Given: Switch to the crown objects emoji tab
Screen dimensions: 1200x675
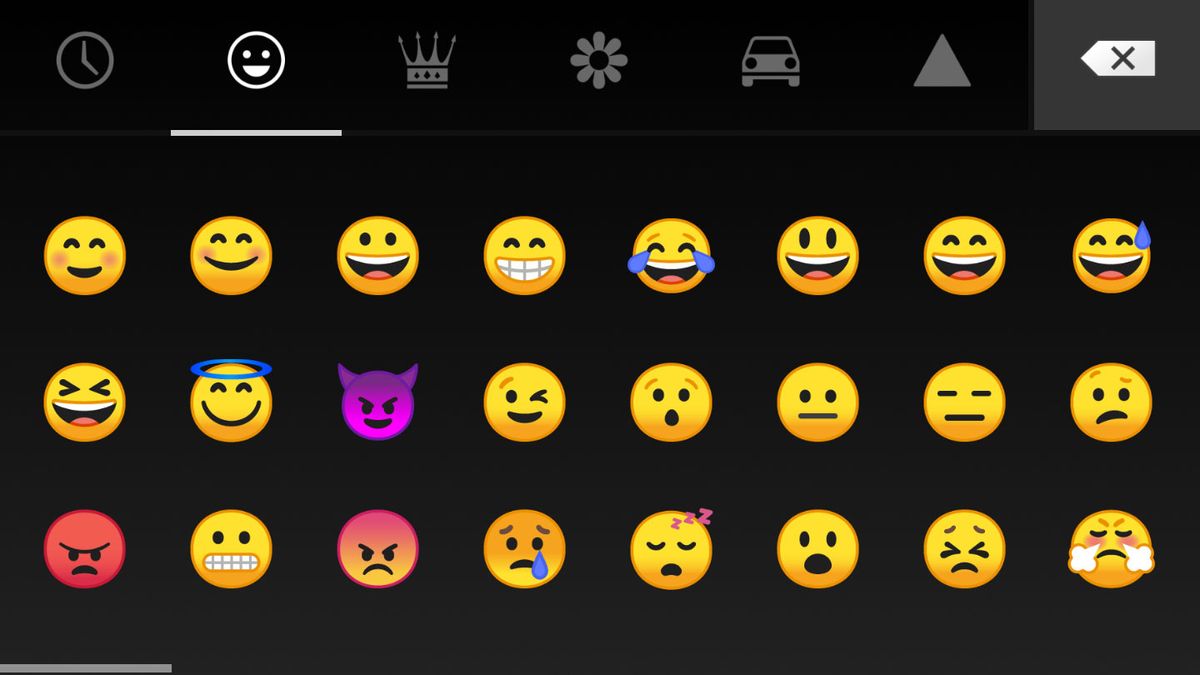Looking at the screenshot, I should (427, 60).
